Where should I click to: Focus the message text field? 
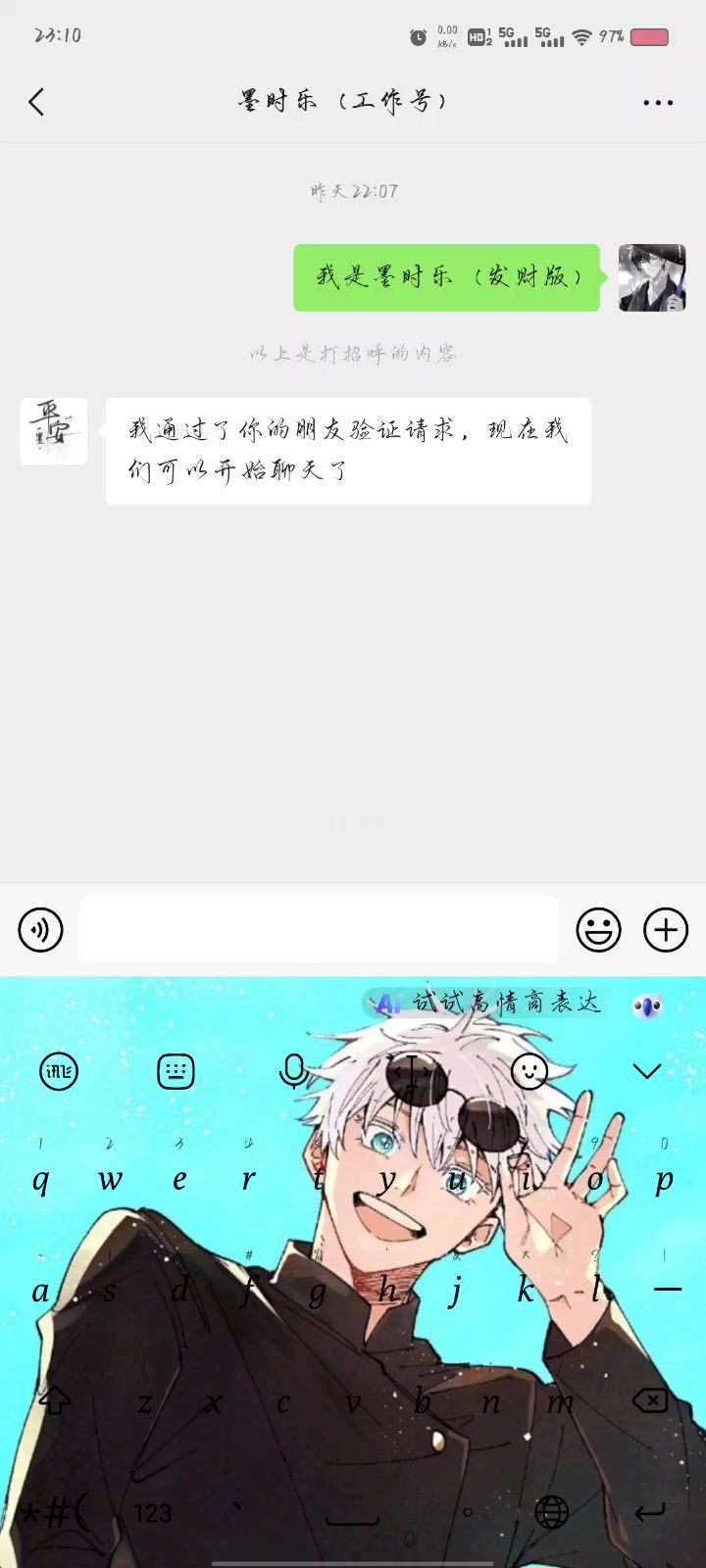(319, 929)
